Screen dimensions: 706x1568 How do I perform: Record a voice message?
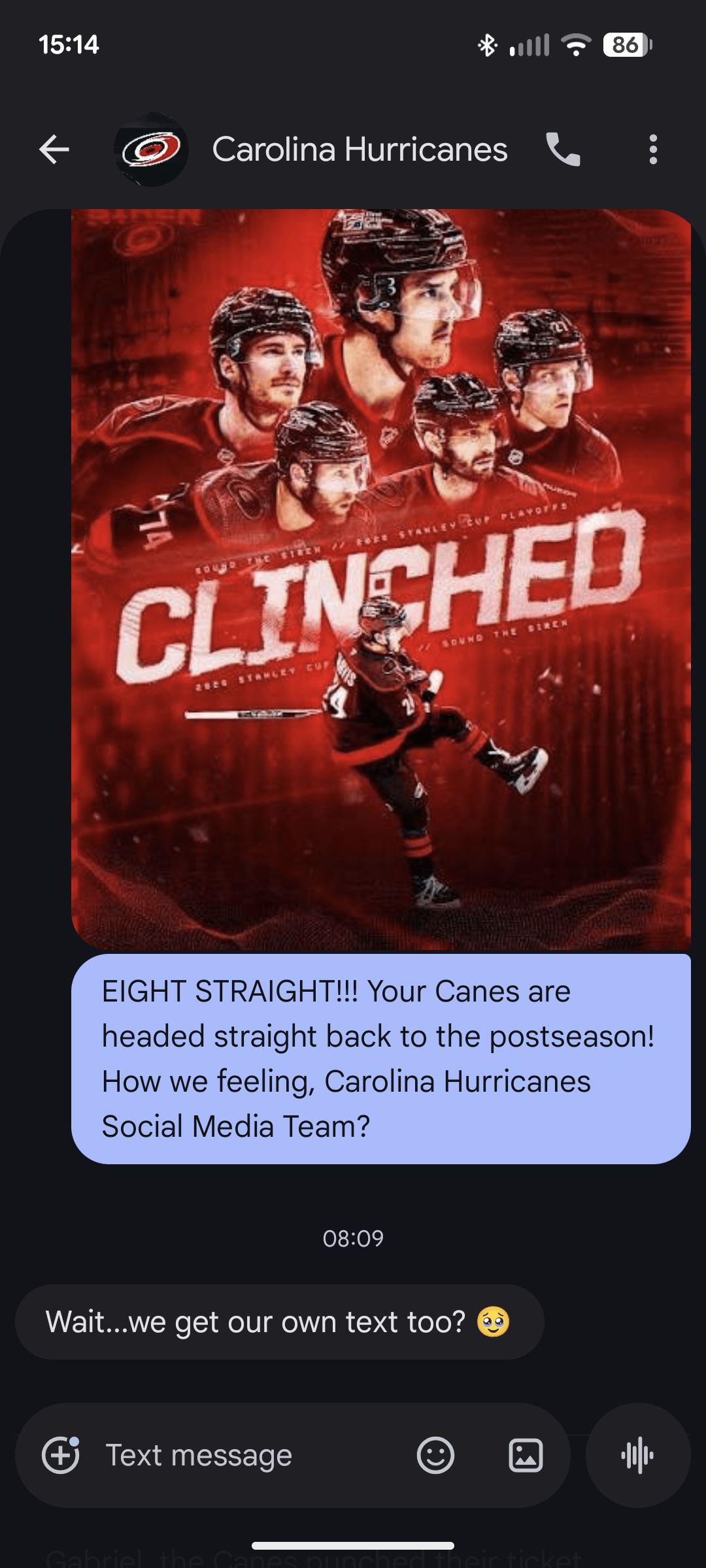(x=637, y=1455)
